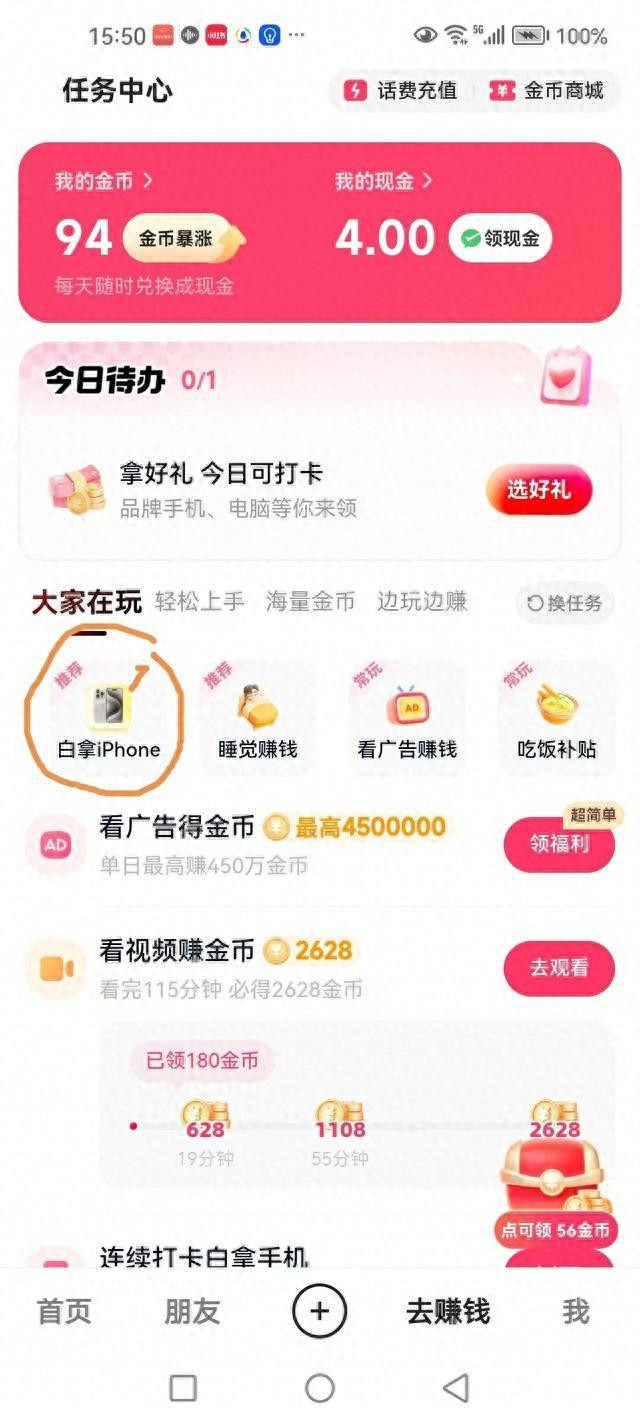Screen dimensions: 640x1422
Task: Tap 去观看 to watch videos
Action: 559,968
